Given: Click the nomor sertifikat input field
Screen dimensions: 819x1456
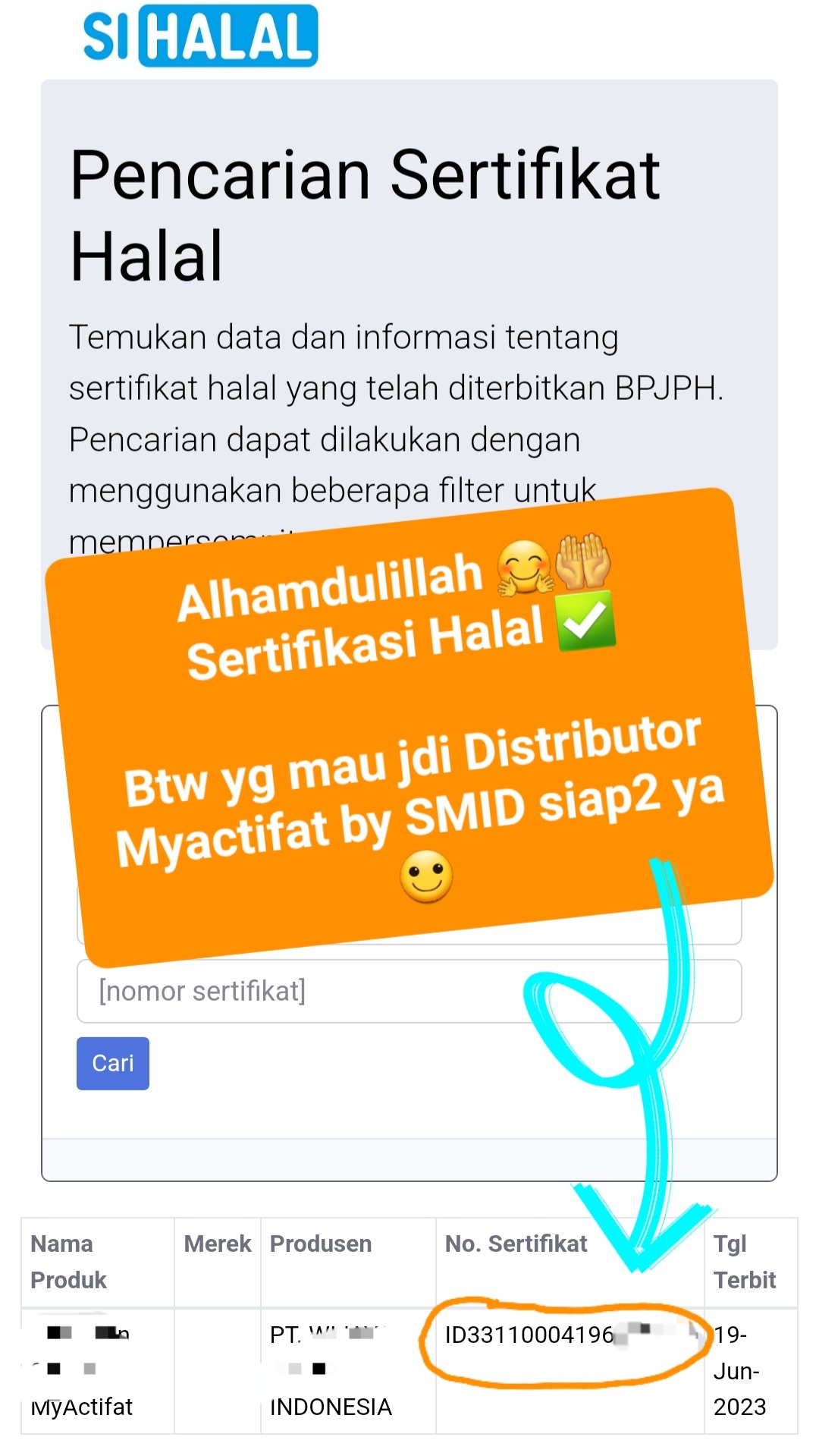Looking at the screenshot, I should tap(408, 990).
